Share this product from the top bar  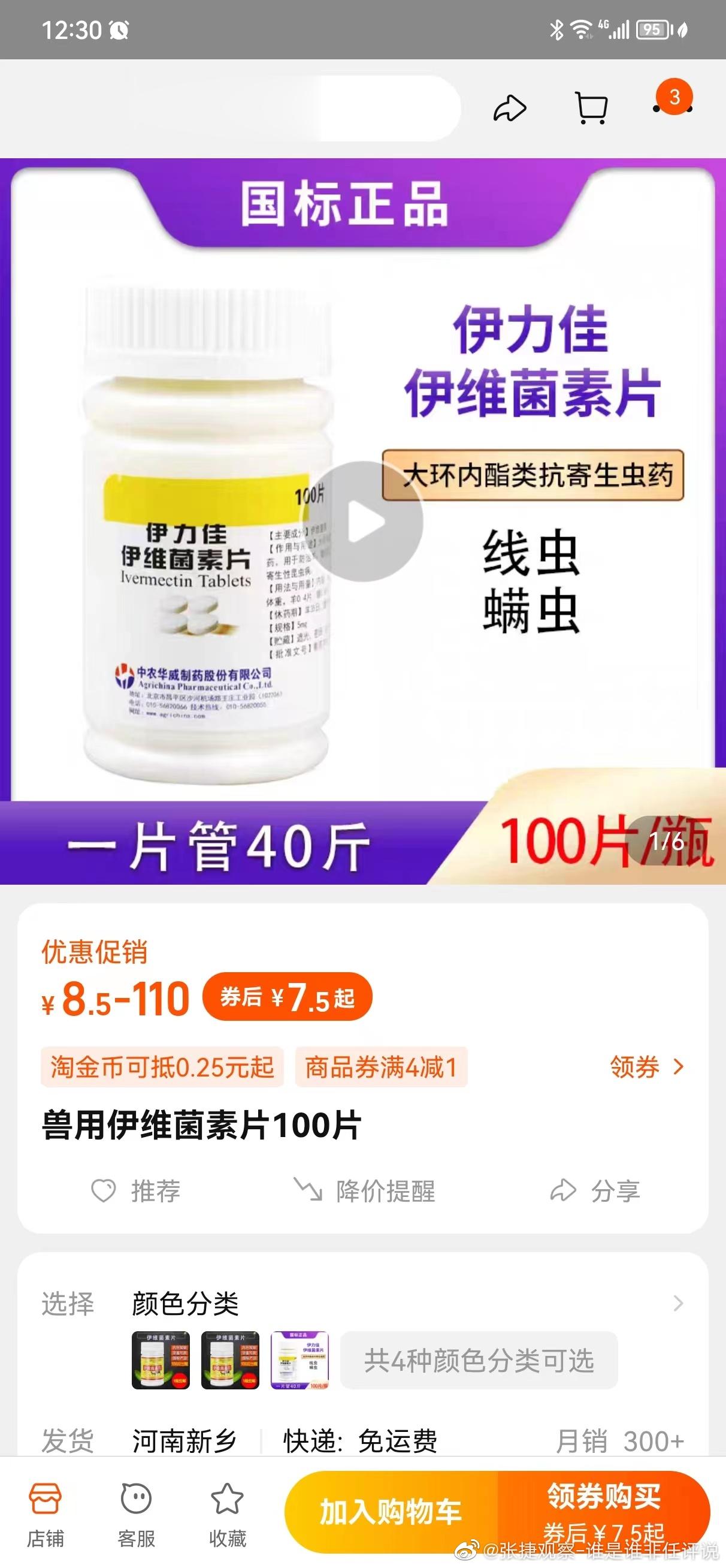[x=509, y=109]
